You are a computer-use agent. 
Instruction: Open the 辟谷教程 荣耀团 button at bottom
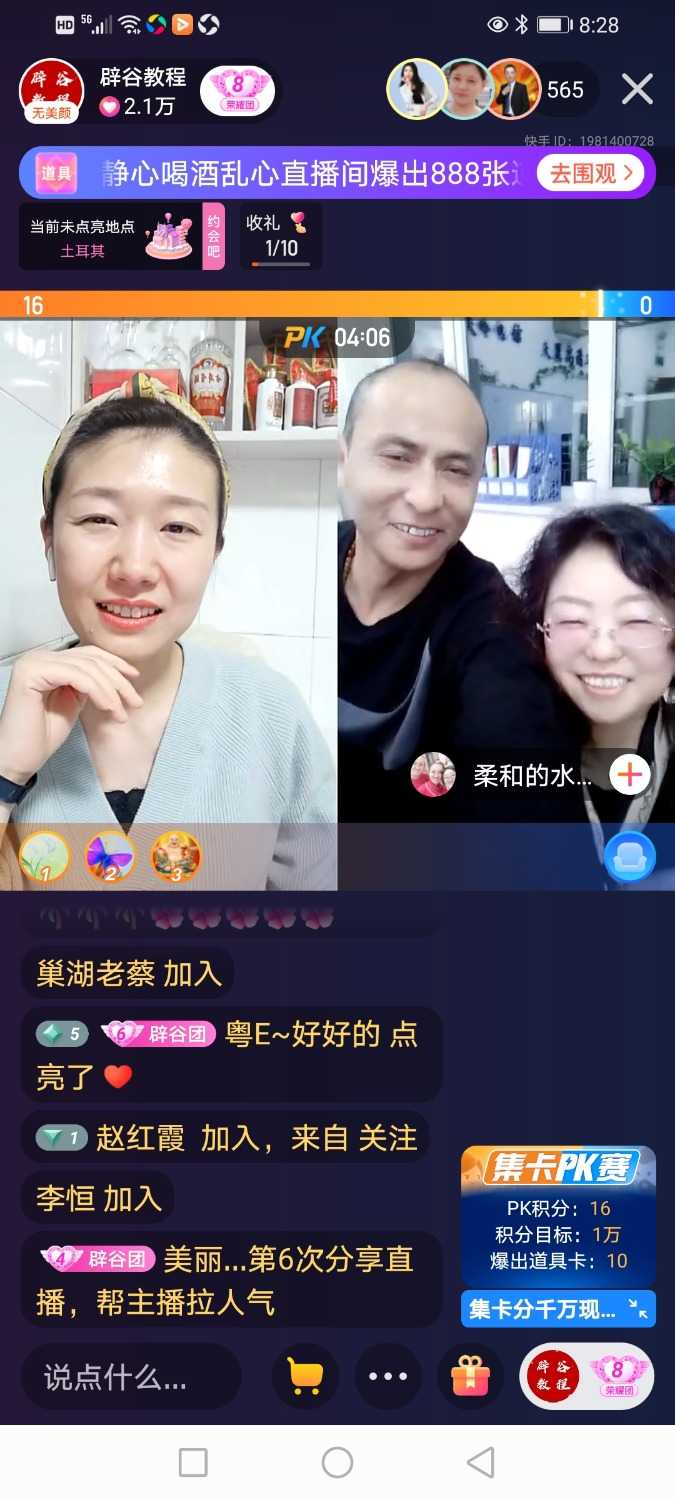(x=586, y=1377)
